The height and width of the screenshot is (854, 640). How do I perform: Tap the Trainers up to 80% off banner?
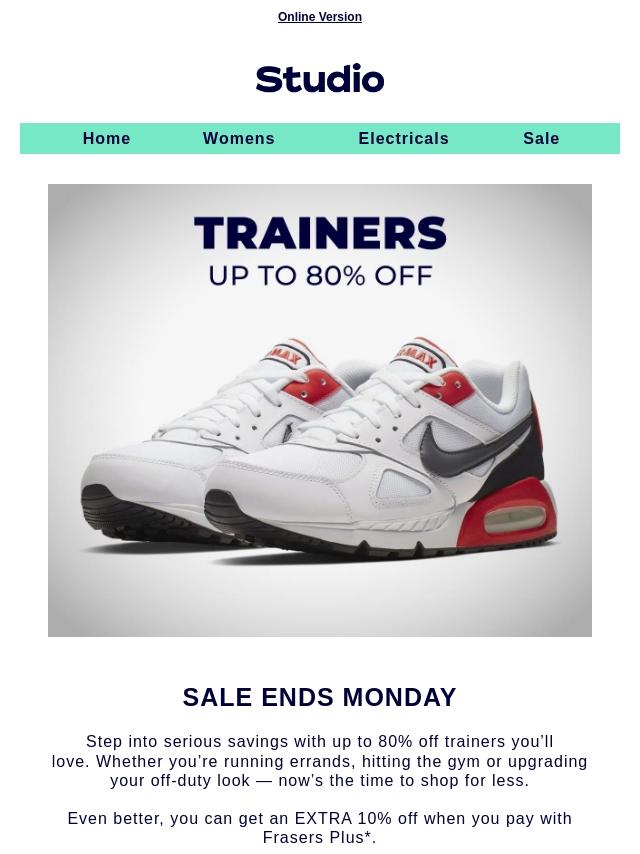coord(320,410)
